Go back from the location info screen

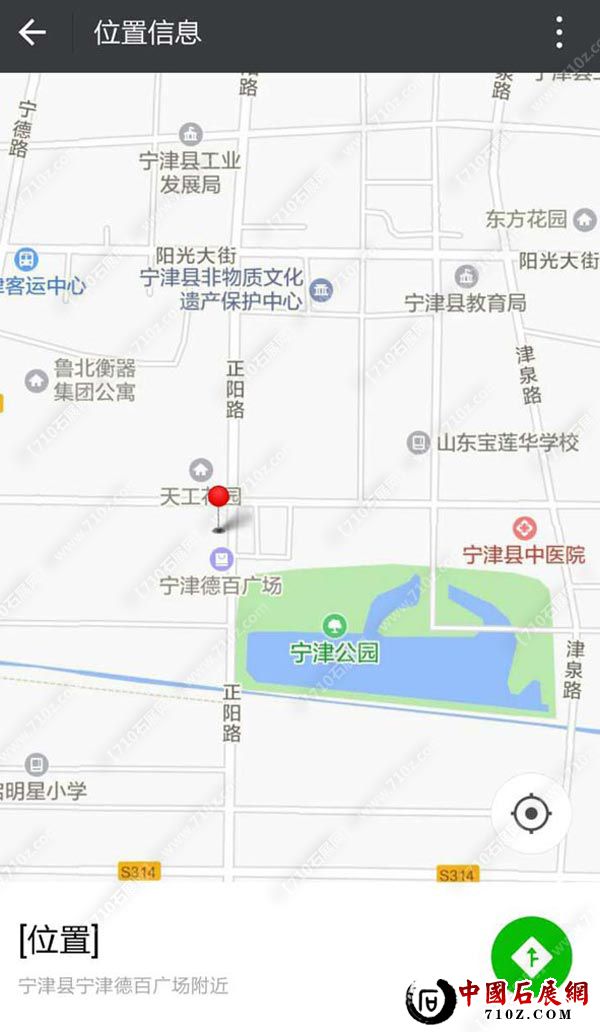32,33
